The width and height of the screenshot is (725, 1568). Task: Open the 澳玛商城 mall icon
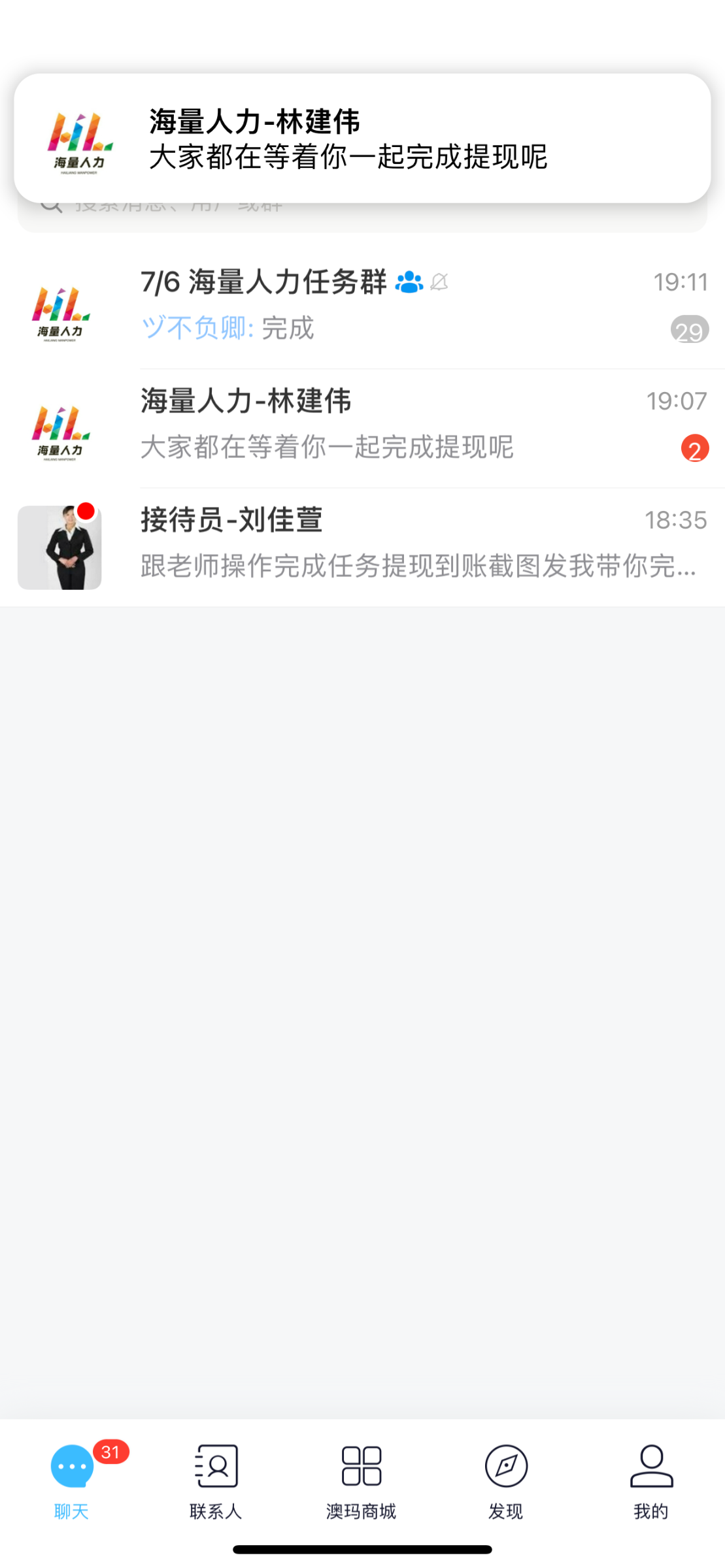click(x=362, y=1465)
